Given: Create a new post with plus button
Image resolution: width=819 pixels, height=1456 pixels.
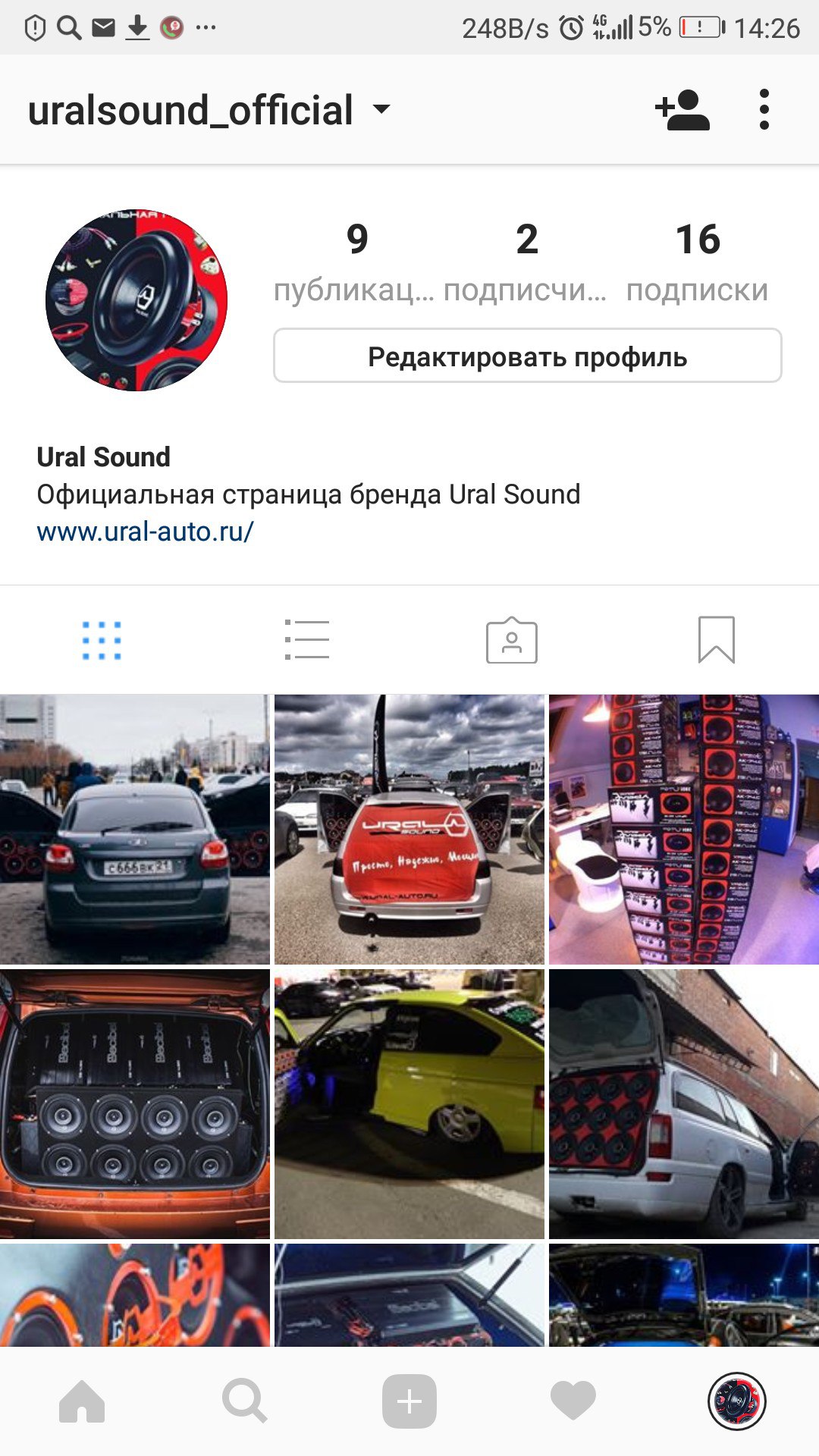Looking at the screenshot, I should coord(409,1401).
